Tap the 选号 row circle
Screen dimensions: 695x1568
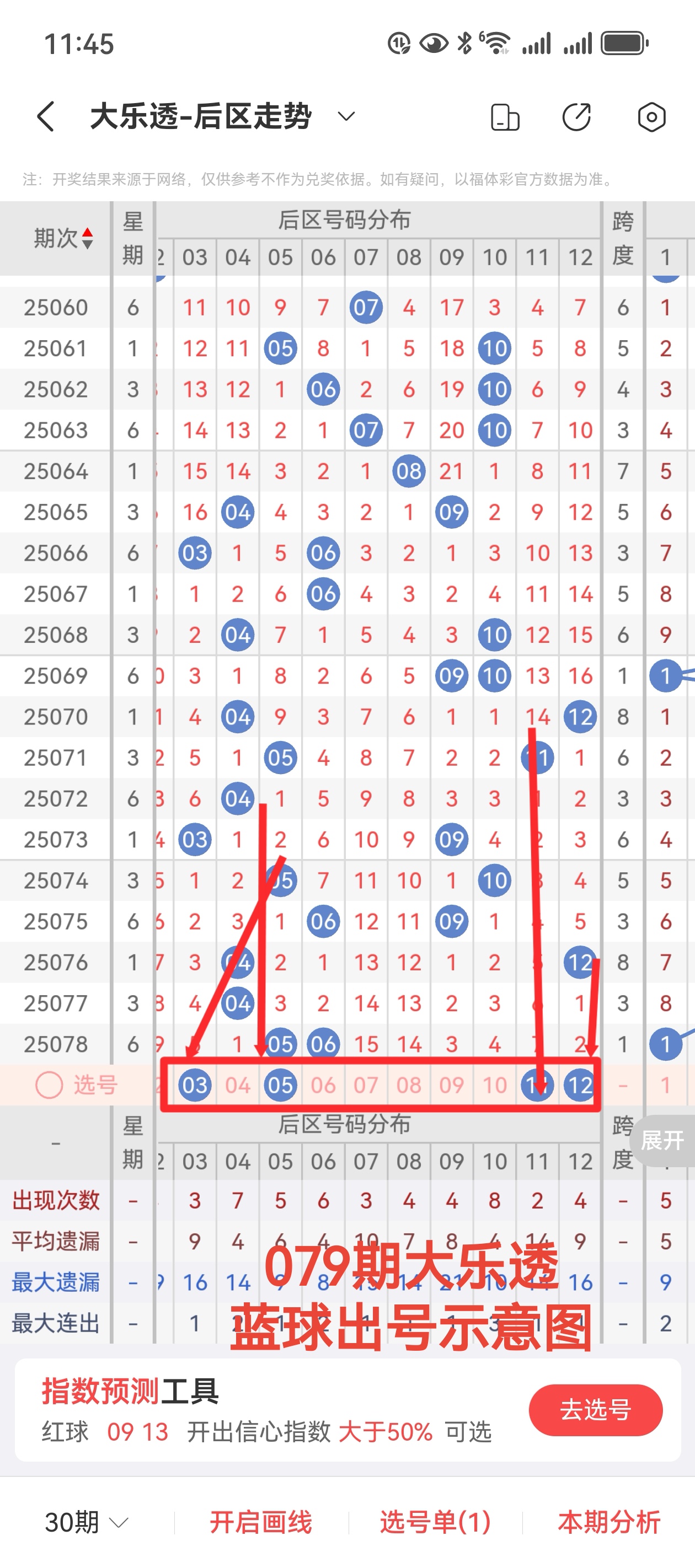[49, 1084]
